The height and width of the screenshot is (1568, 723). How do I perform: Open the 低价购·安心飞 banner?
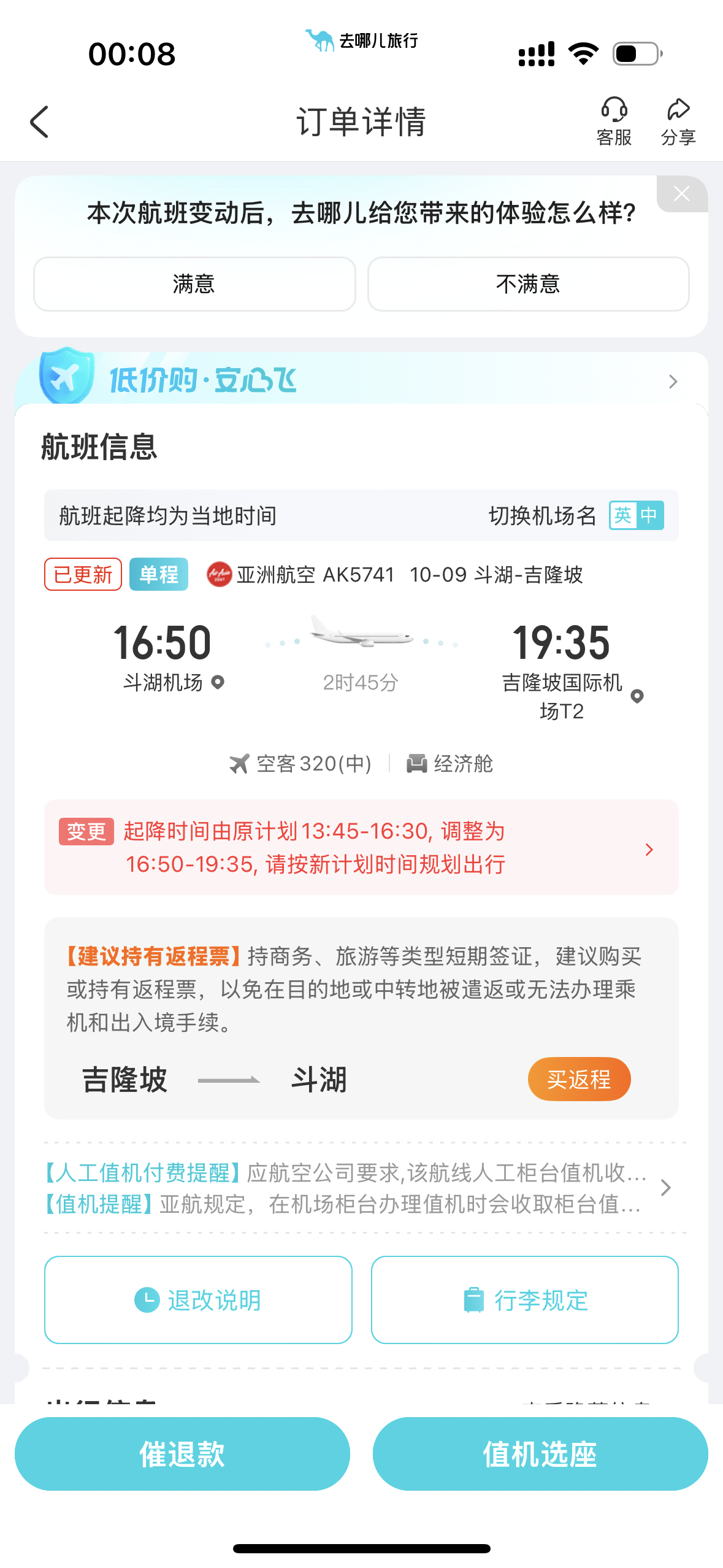pos(361,380)
